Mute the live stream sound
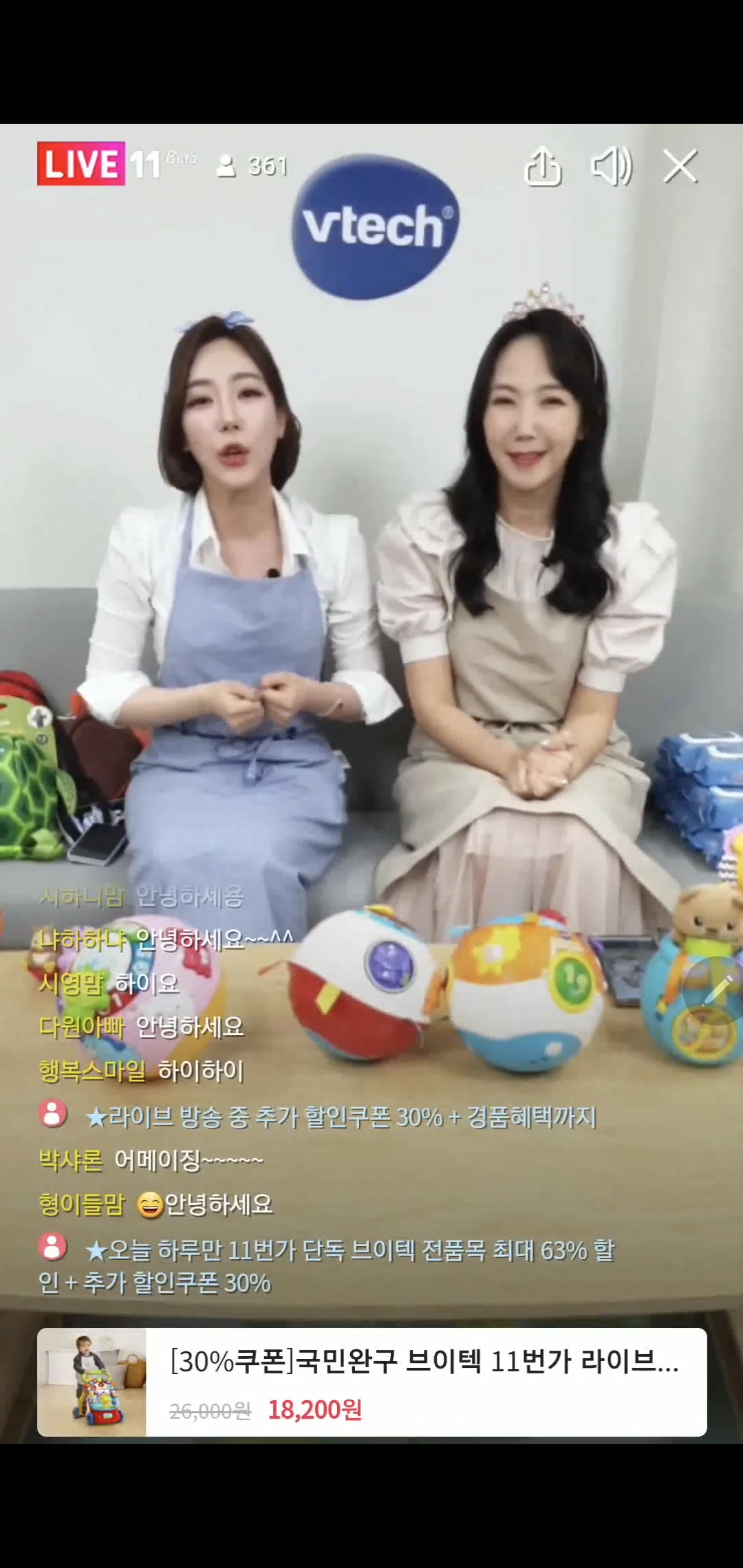The width and height of the screenshot is (743, 1568). point(611,166)
